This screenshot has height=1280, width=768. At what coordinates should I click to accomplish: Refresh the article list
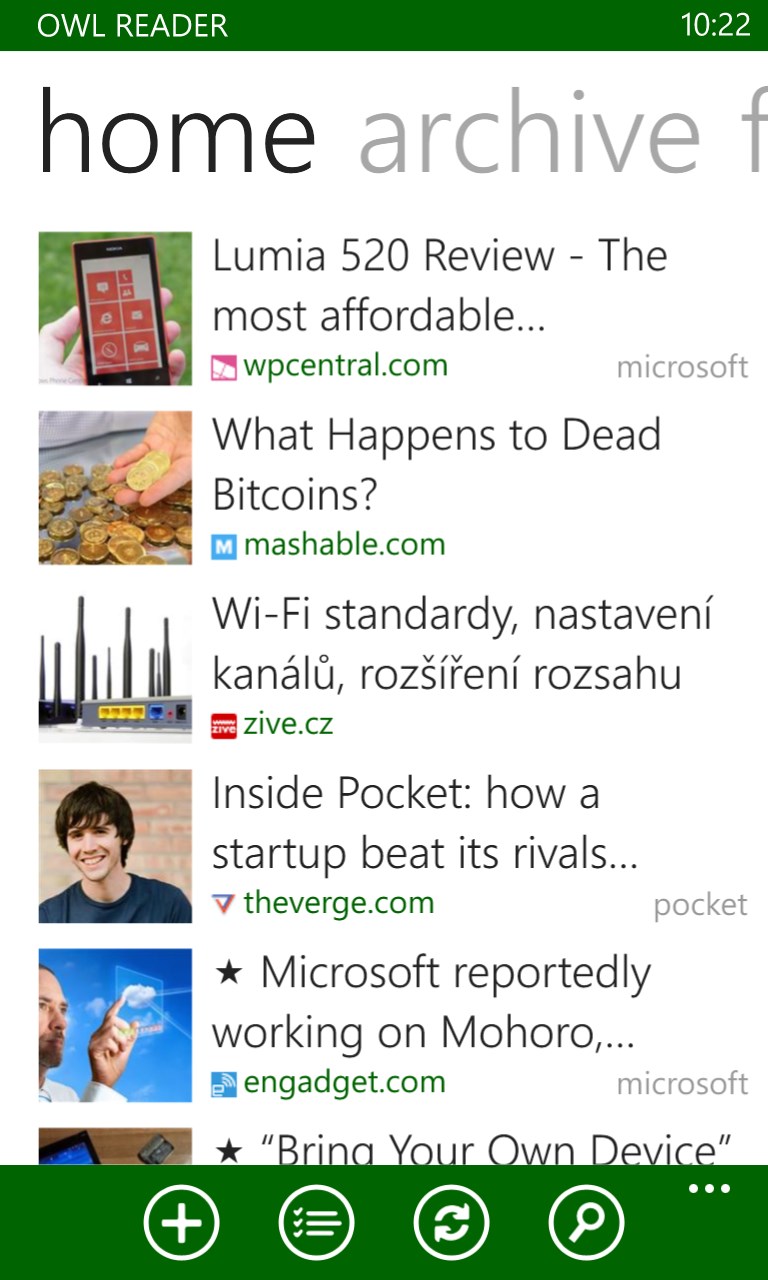pyautogui.click(x=451, y=1222)
